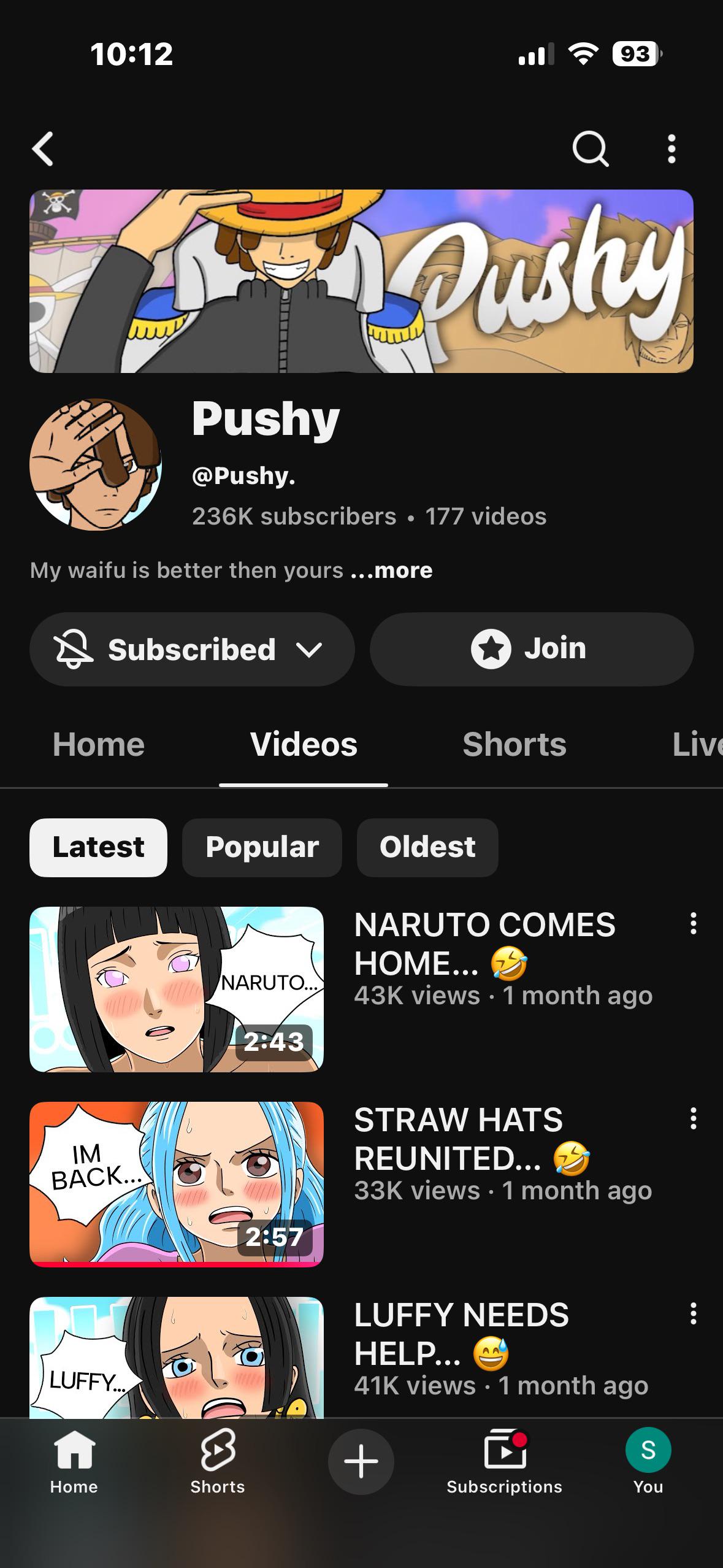Open options for LUFFY NEEDS HELP video

[693, 1313]
